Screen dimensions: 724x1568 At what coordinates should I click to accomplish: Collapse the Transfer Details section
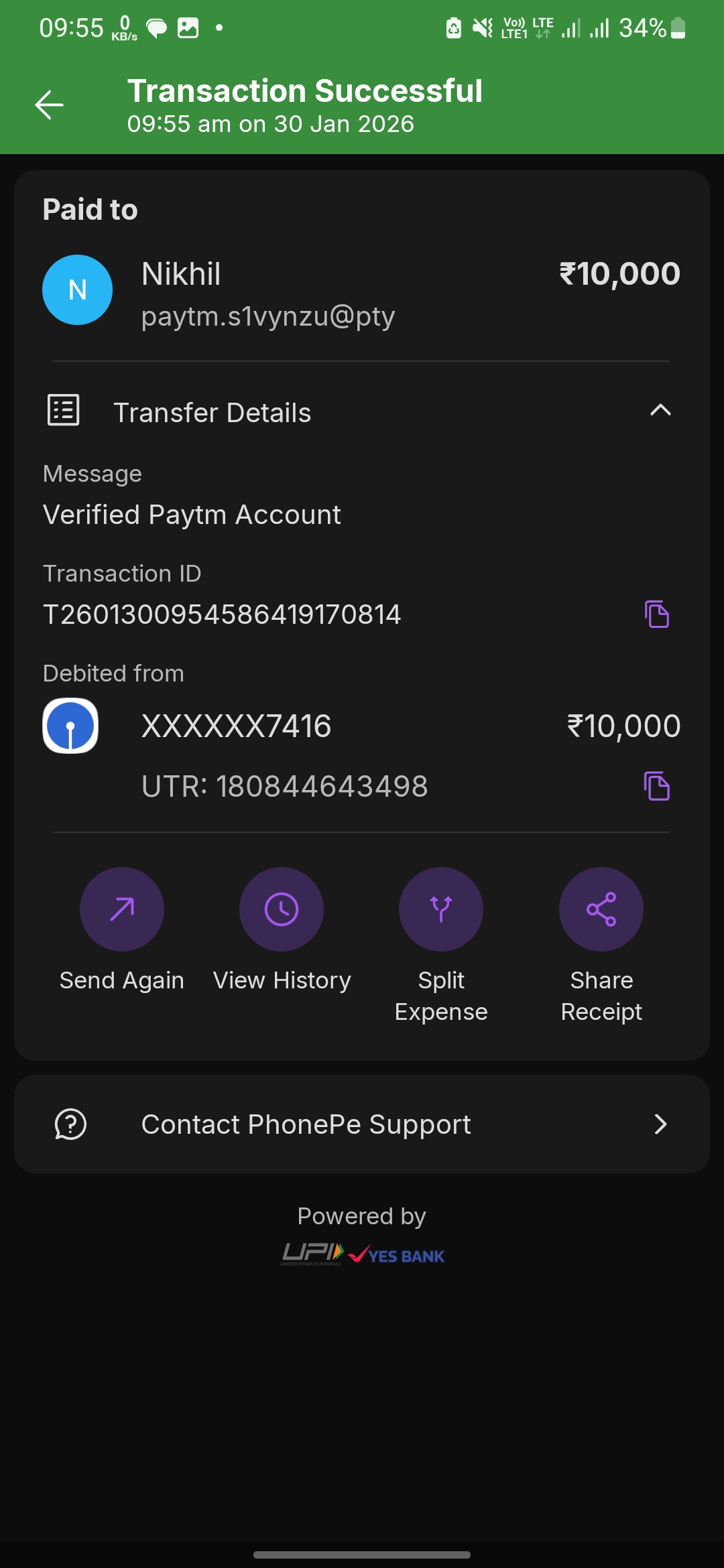click(660, 410)
